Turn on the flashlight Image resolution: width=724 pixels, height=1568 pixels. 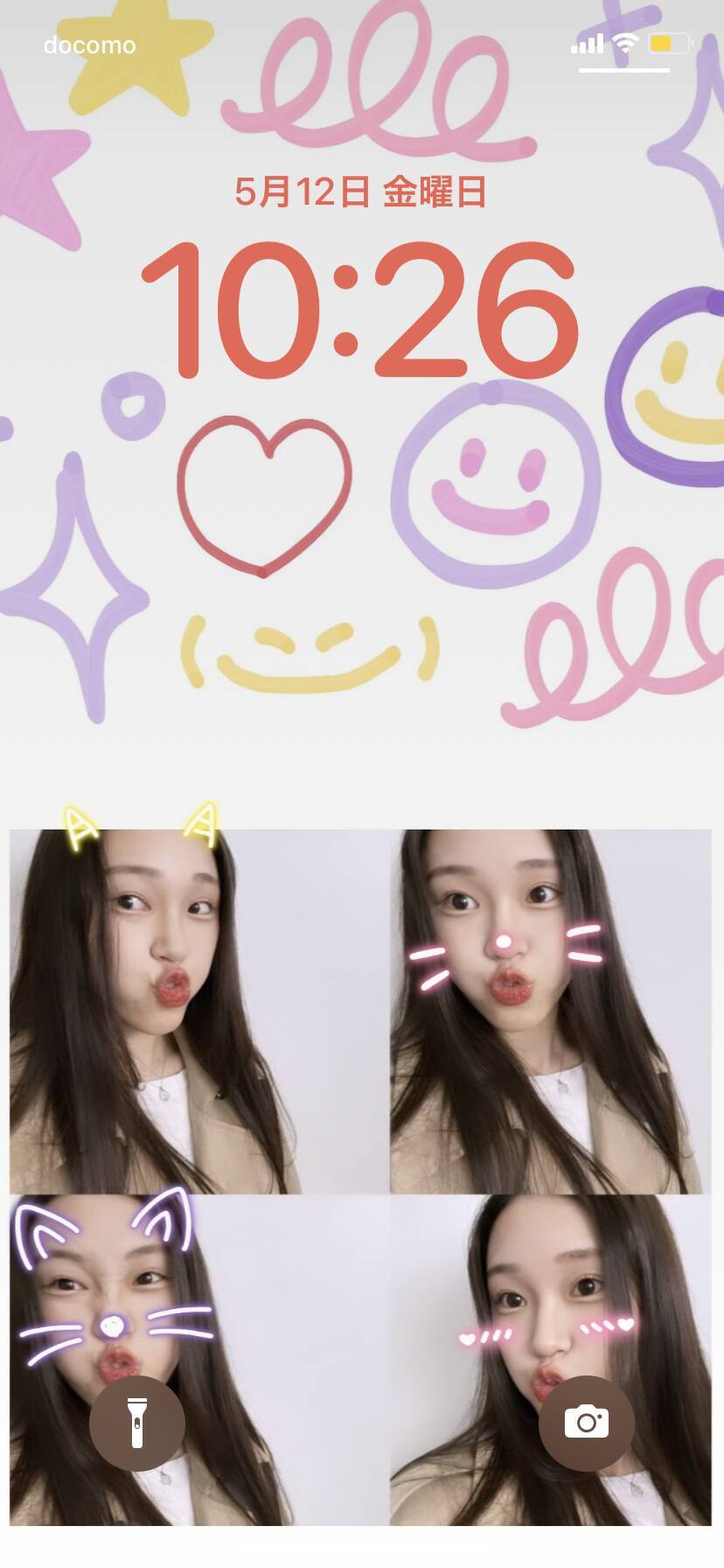coord(137,1423)
